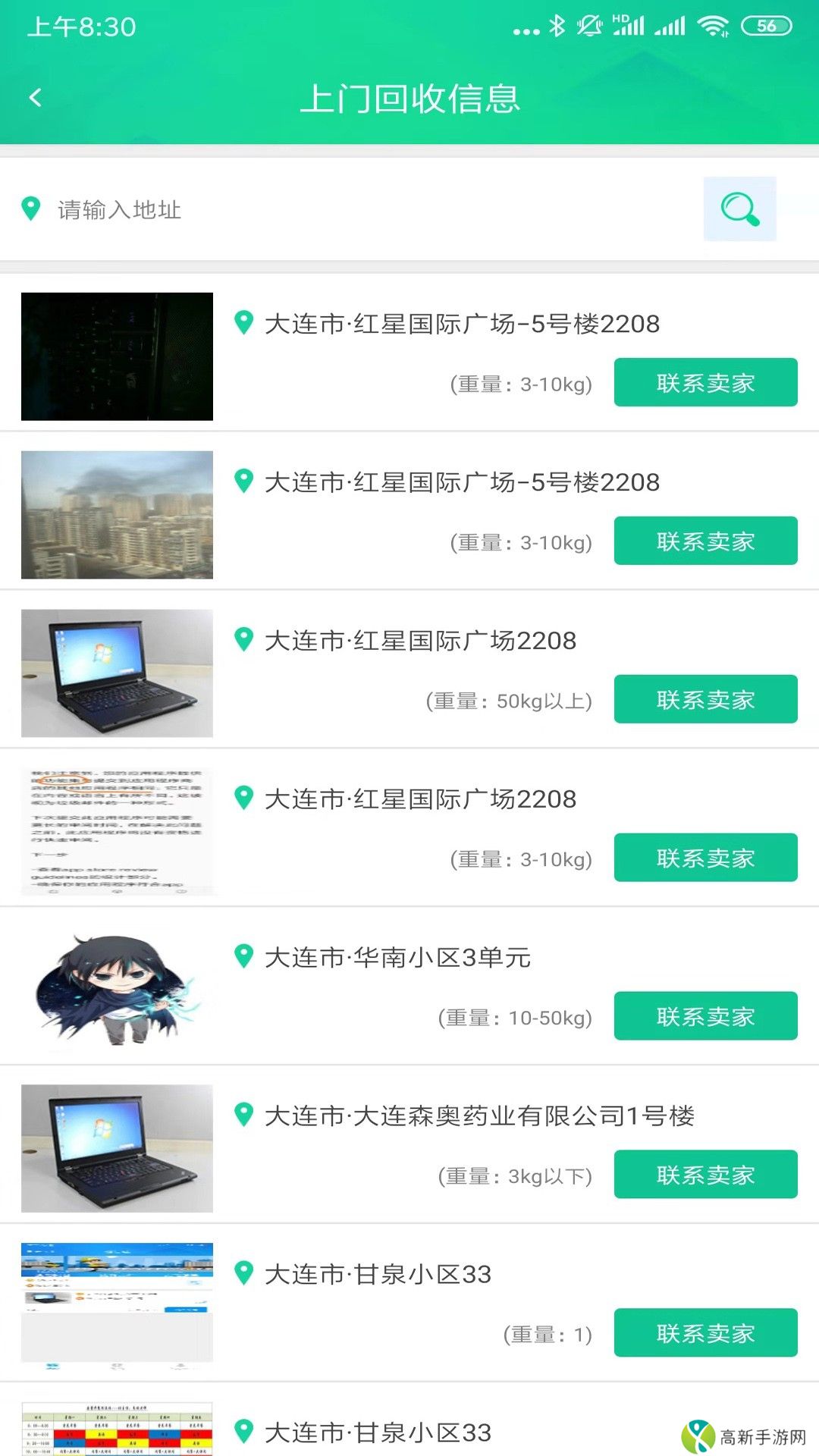Viewport: 819px width, 1456px height.
Task: Tap 联系卖家 for the 华南小区3单元 listing
Action: 704,1015
